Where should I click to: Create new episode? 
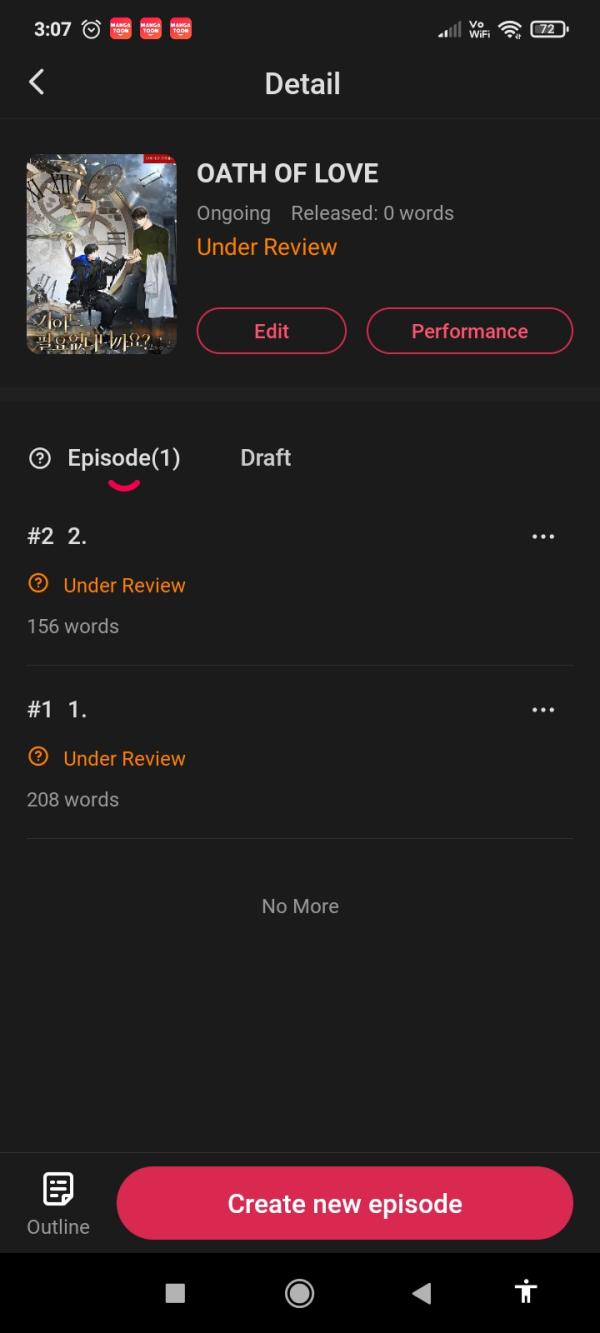344,1203
